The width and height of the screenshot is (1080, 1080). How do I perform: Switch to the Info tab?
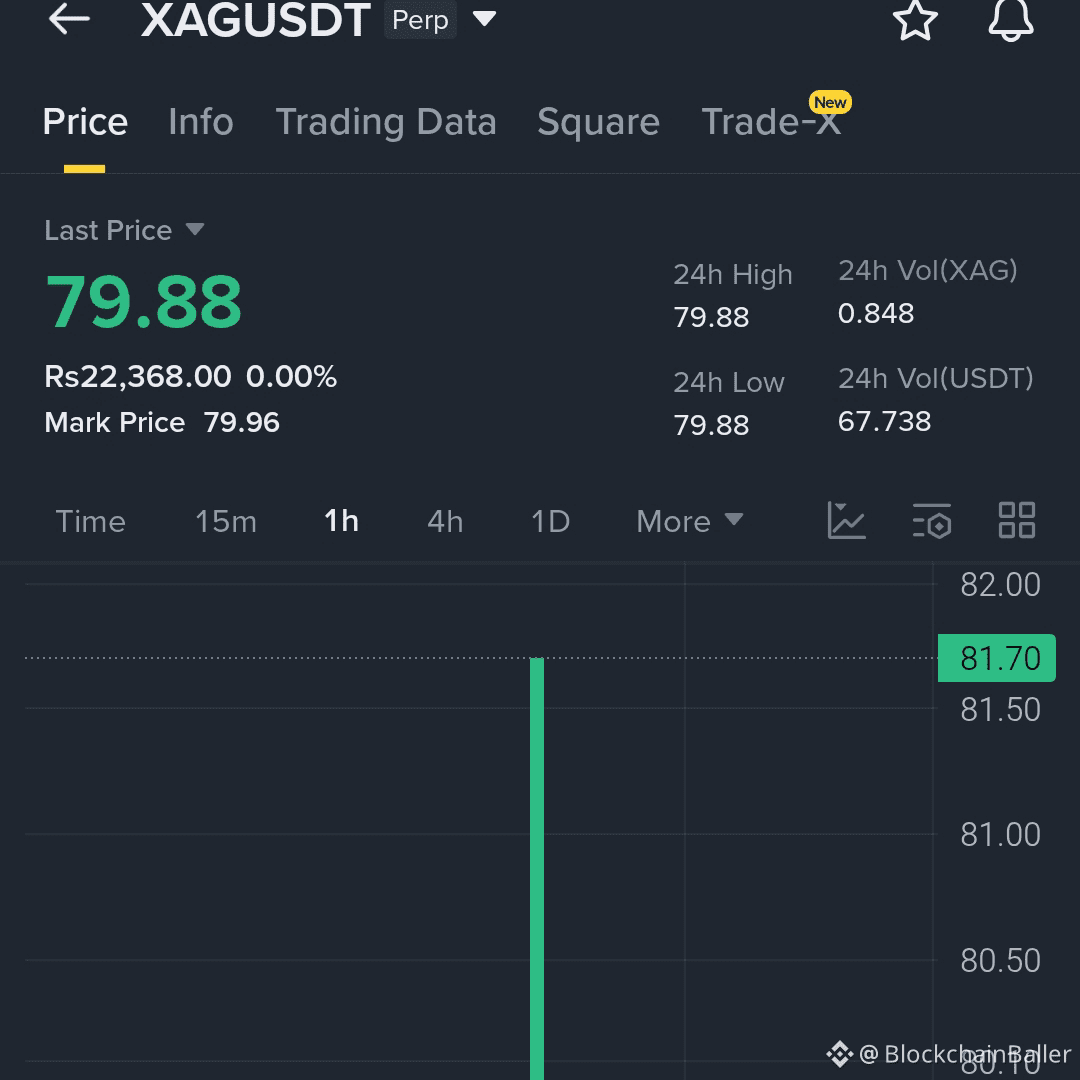pos(200,122)
